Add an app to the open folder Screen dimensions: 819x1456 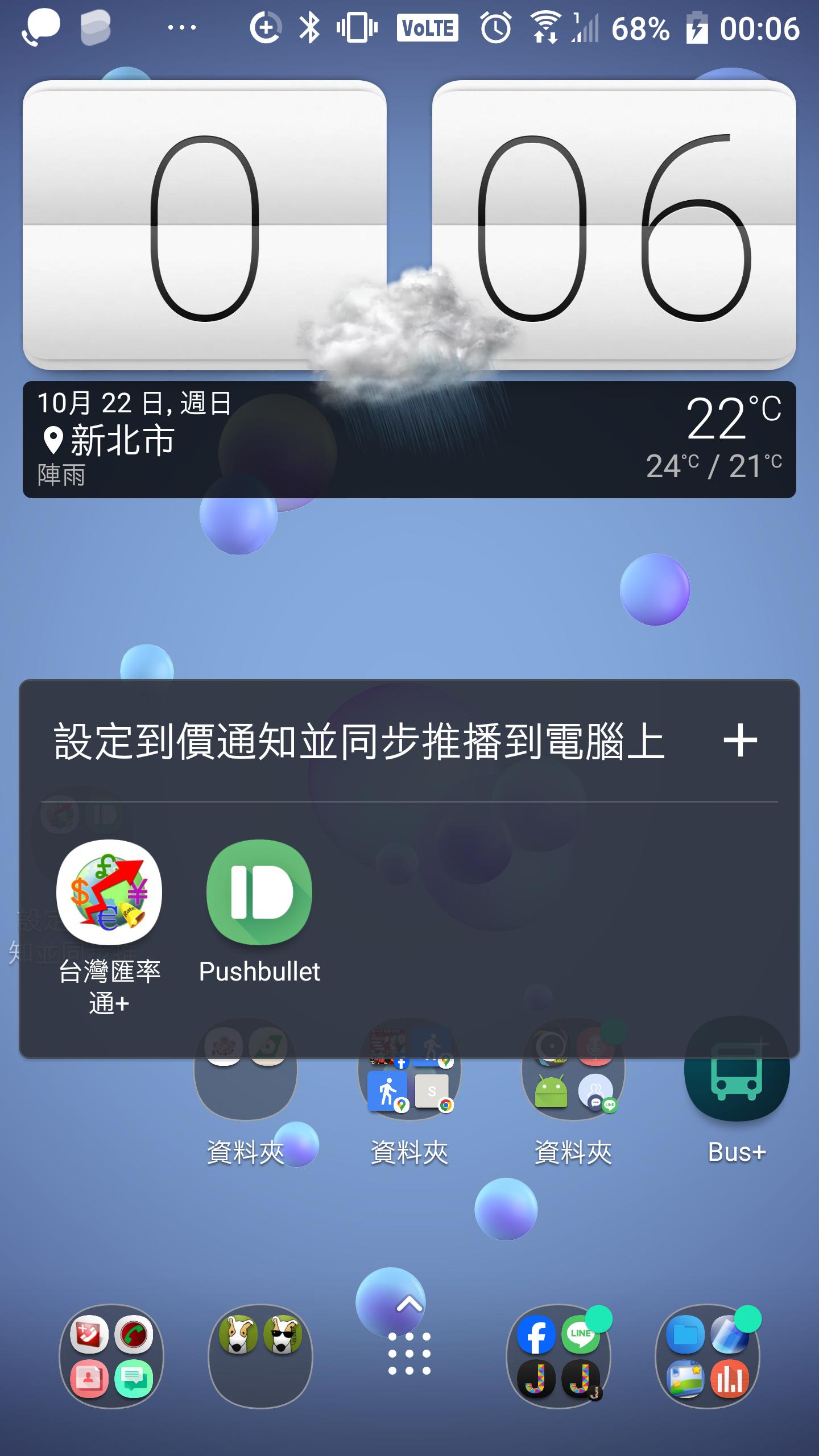coord(739,741)
